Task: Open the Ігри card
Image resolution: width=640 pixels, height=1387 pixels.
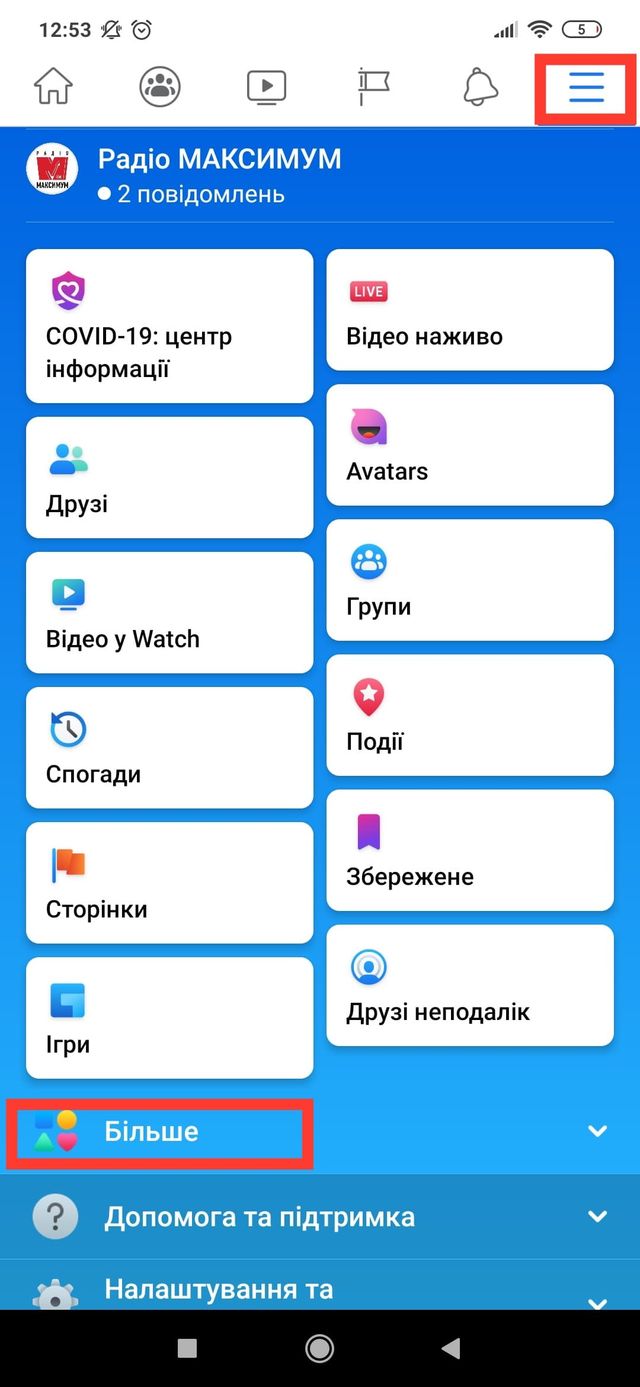Action: [x=169, y=1018]
